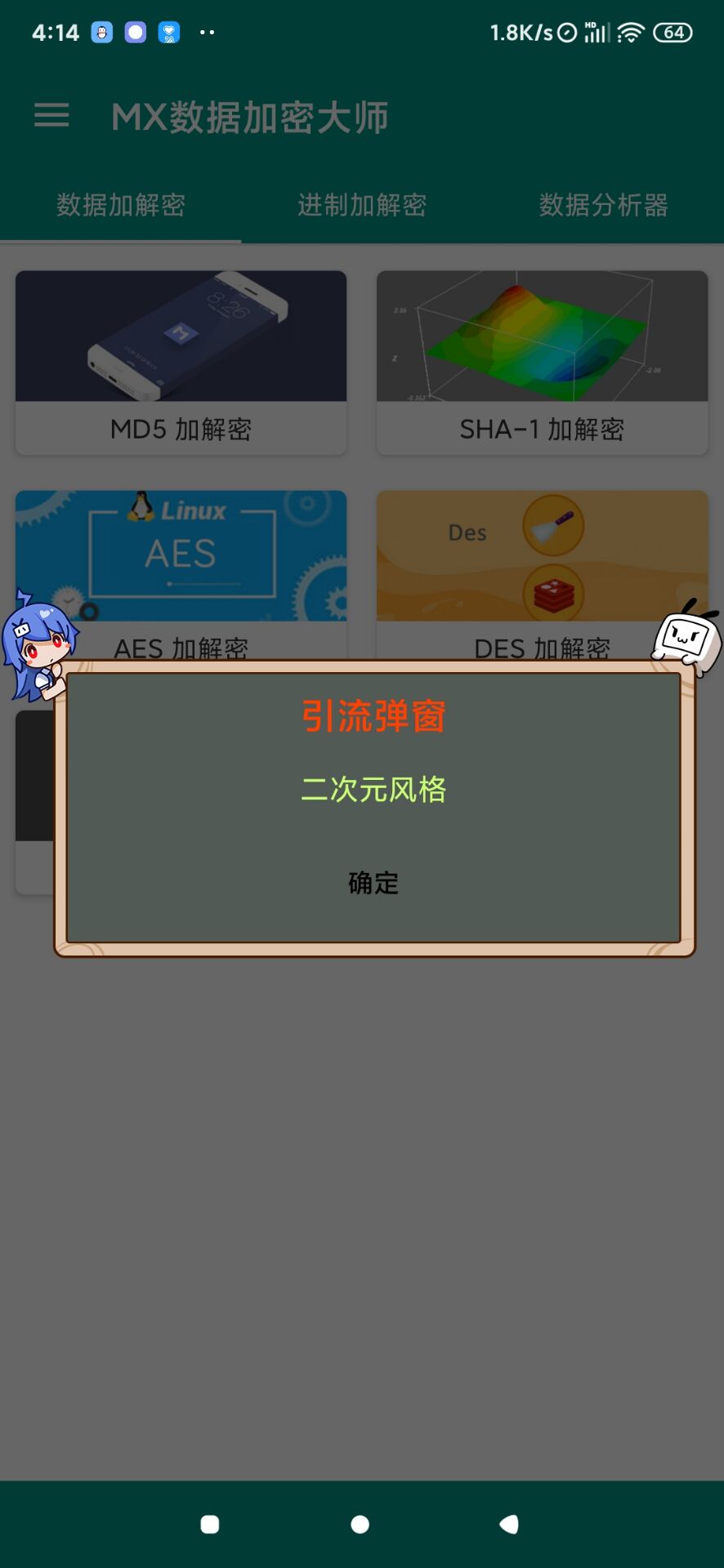Go to home via system home button

click(360, 1524)
